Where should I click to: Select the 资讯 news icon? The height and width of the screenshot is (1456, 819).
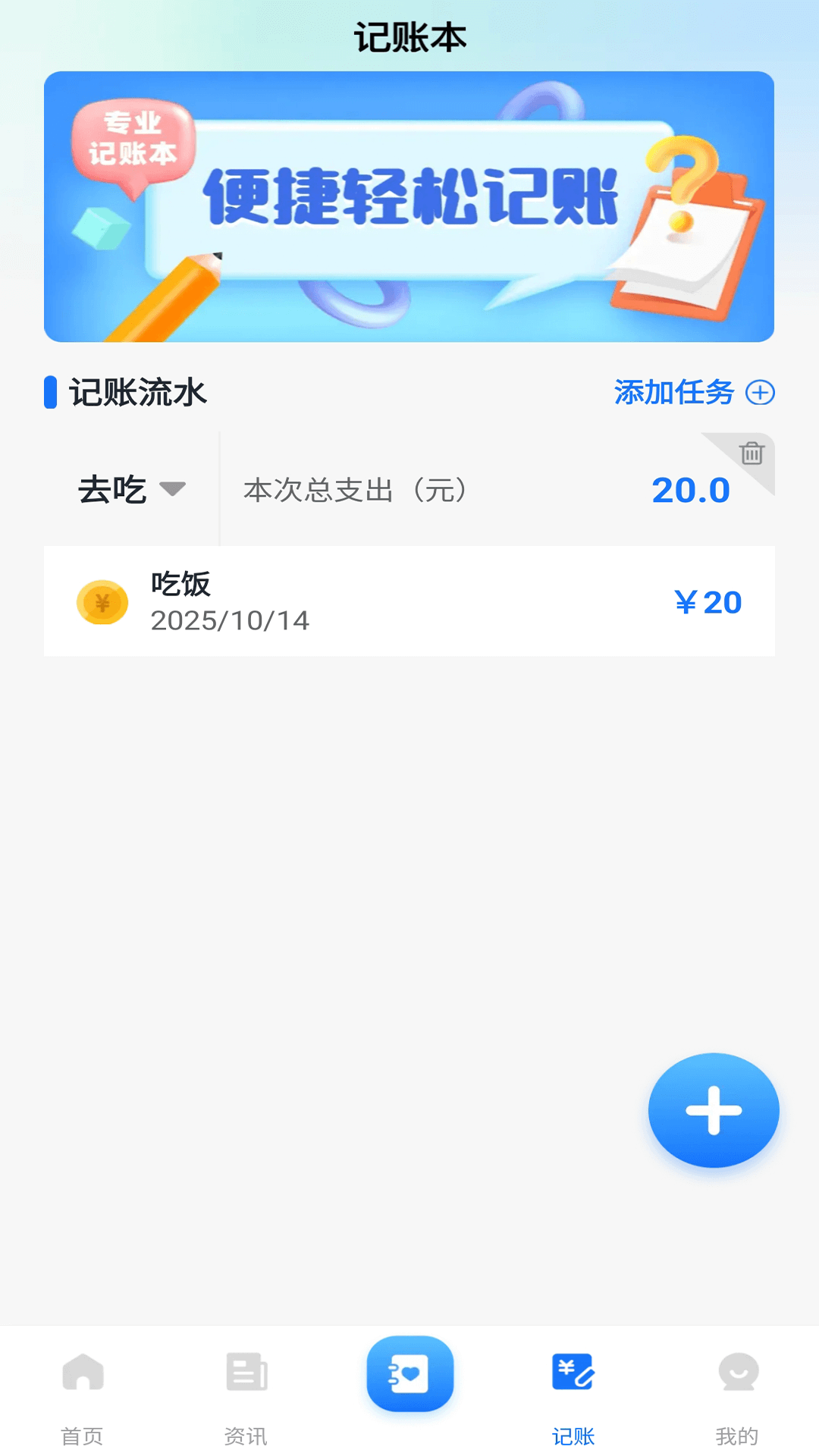(x=246, y=1373)
